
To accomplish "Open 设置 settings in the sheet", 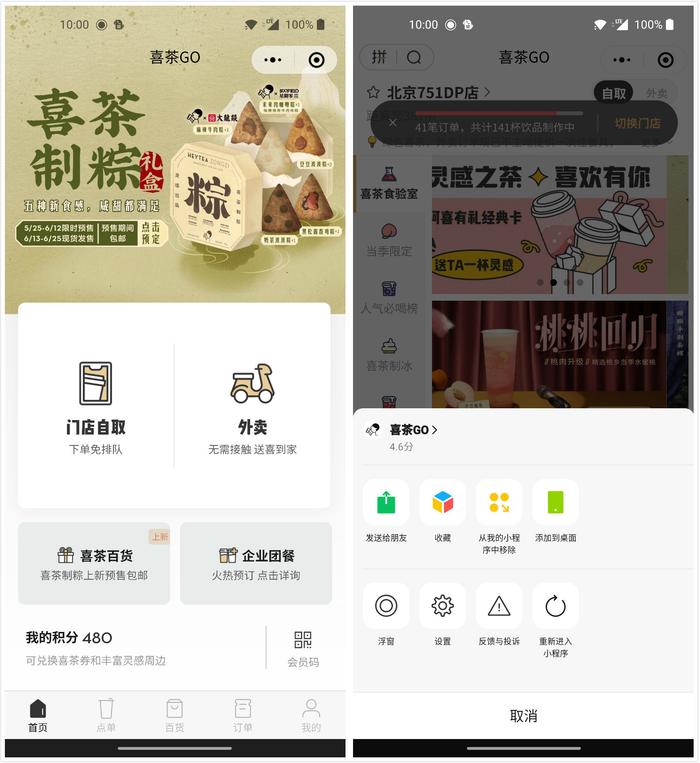I will point(442,606).
